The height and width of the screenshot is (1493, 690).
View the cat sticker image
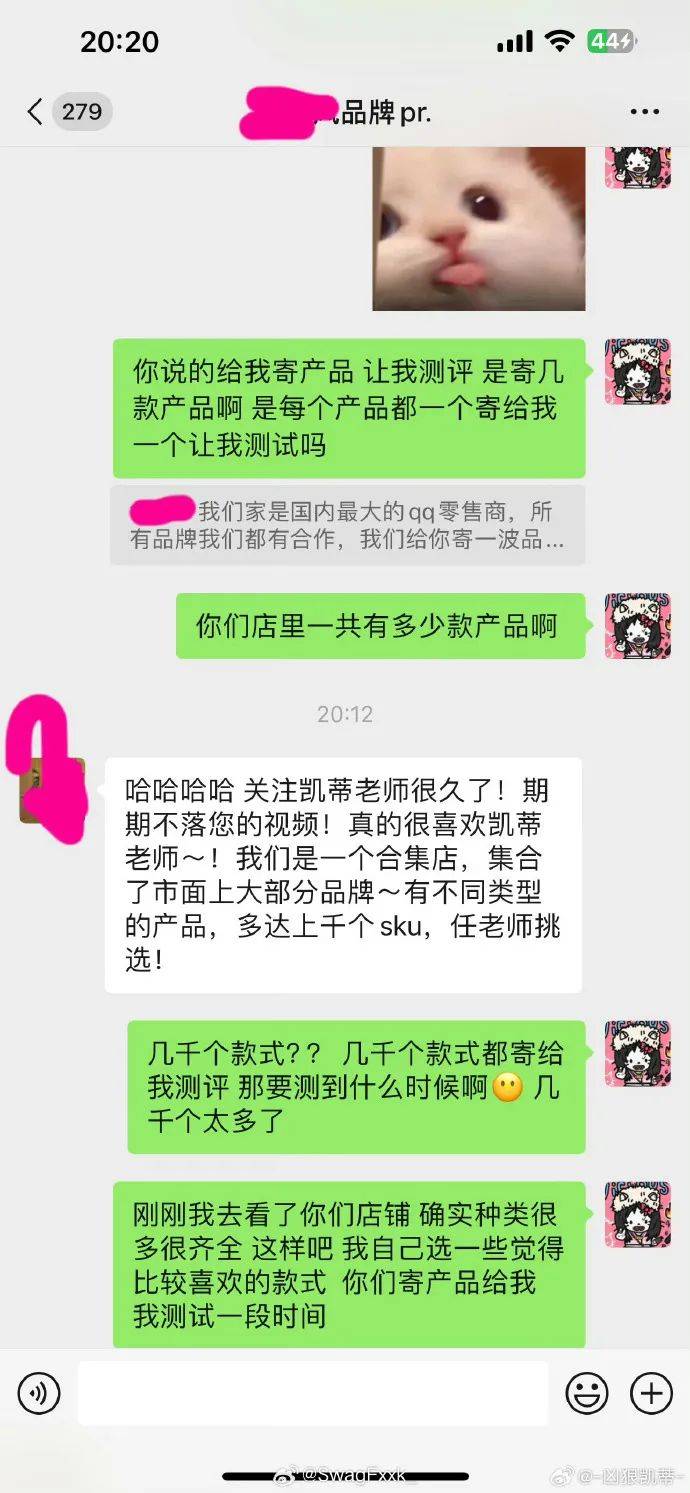479,228
